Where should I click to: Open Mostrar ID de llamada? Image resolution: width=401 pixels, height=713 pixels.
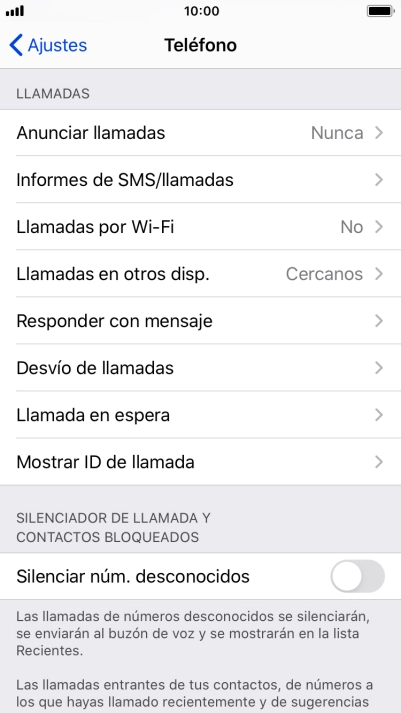tap(200, 462)
